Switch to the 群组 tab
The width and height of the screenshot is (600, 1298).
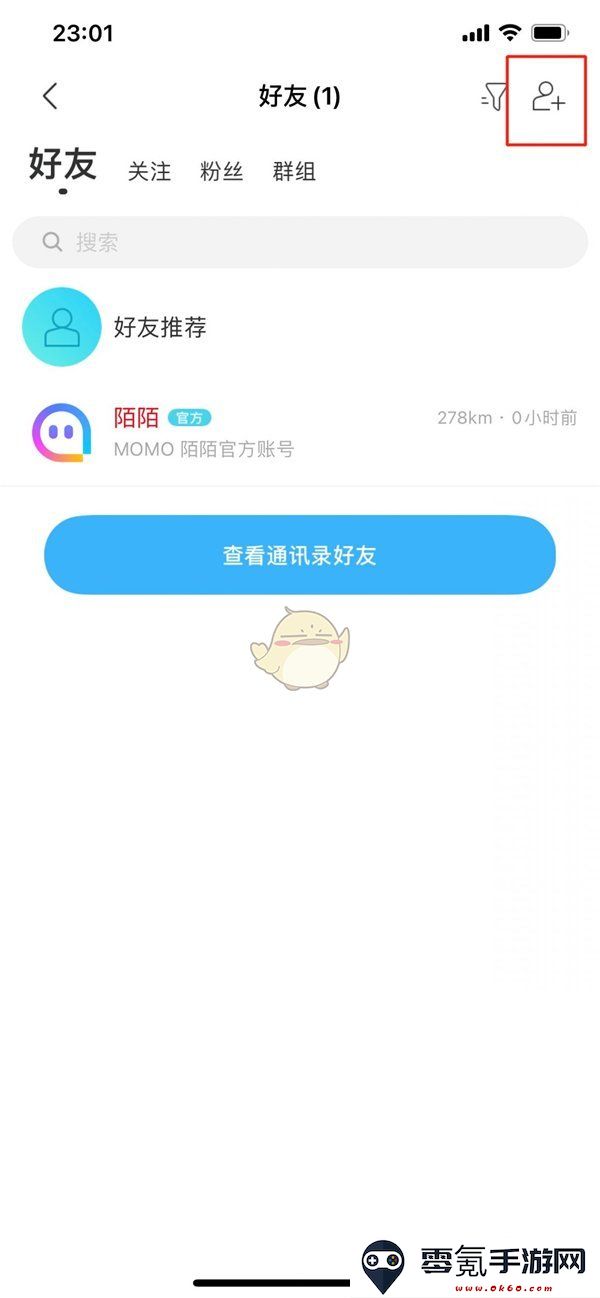coord(294,171)
